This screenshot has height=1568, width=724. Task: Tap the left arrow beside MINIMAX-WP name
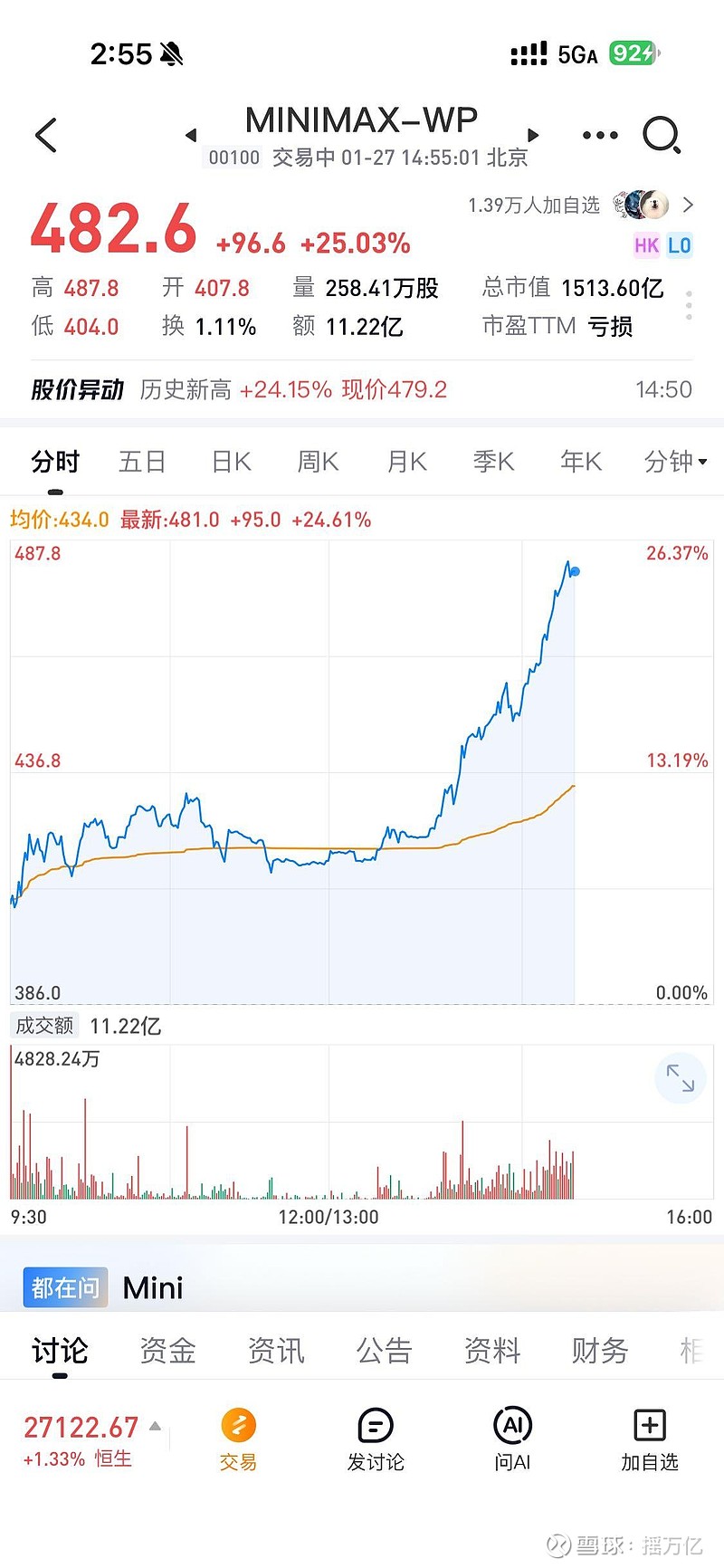(x=191, y=134)
